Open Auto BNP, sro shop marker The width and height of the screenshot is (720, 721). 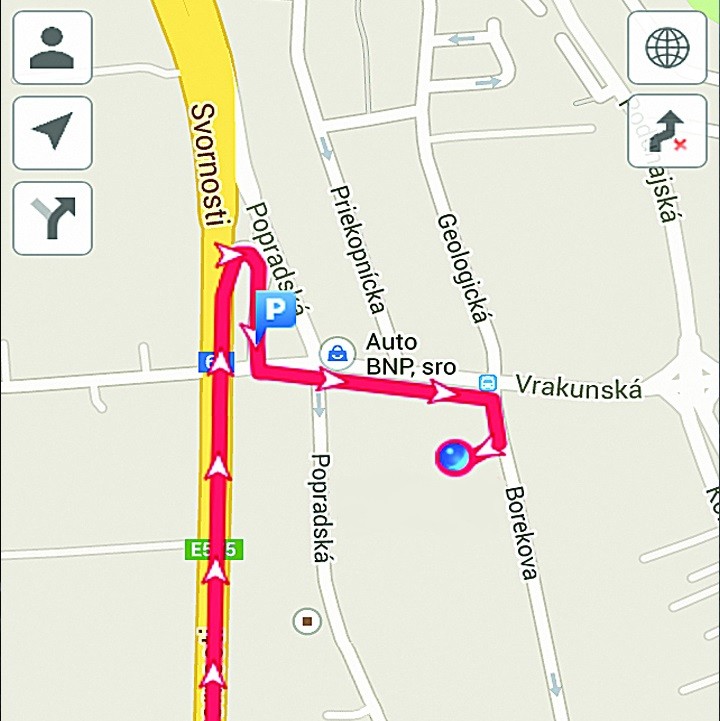pos(337,352)
